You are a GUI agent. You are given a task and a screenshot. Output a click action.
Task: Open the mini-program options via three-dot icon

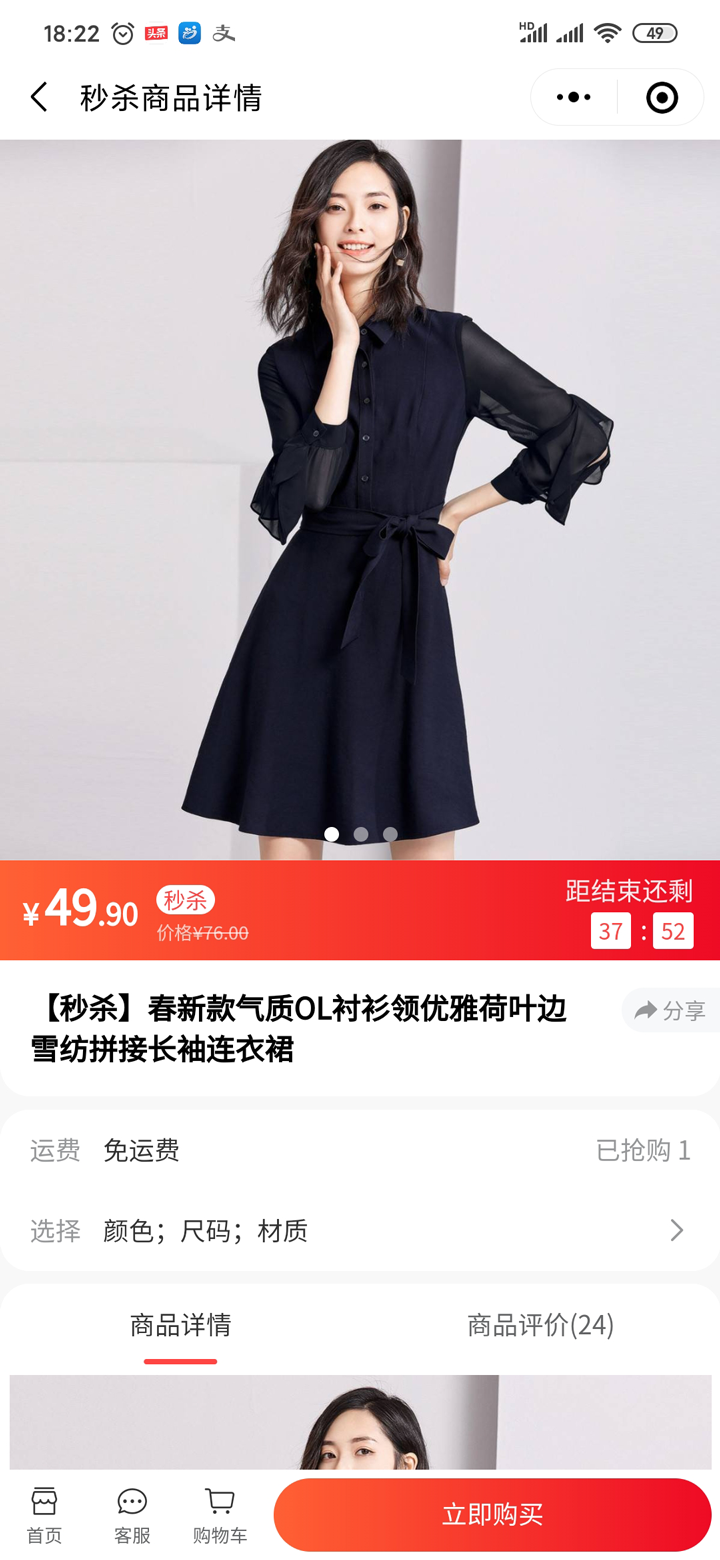click(x=573, y=96)
